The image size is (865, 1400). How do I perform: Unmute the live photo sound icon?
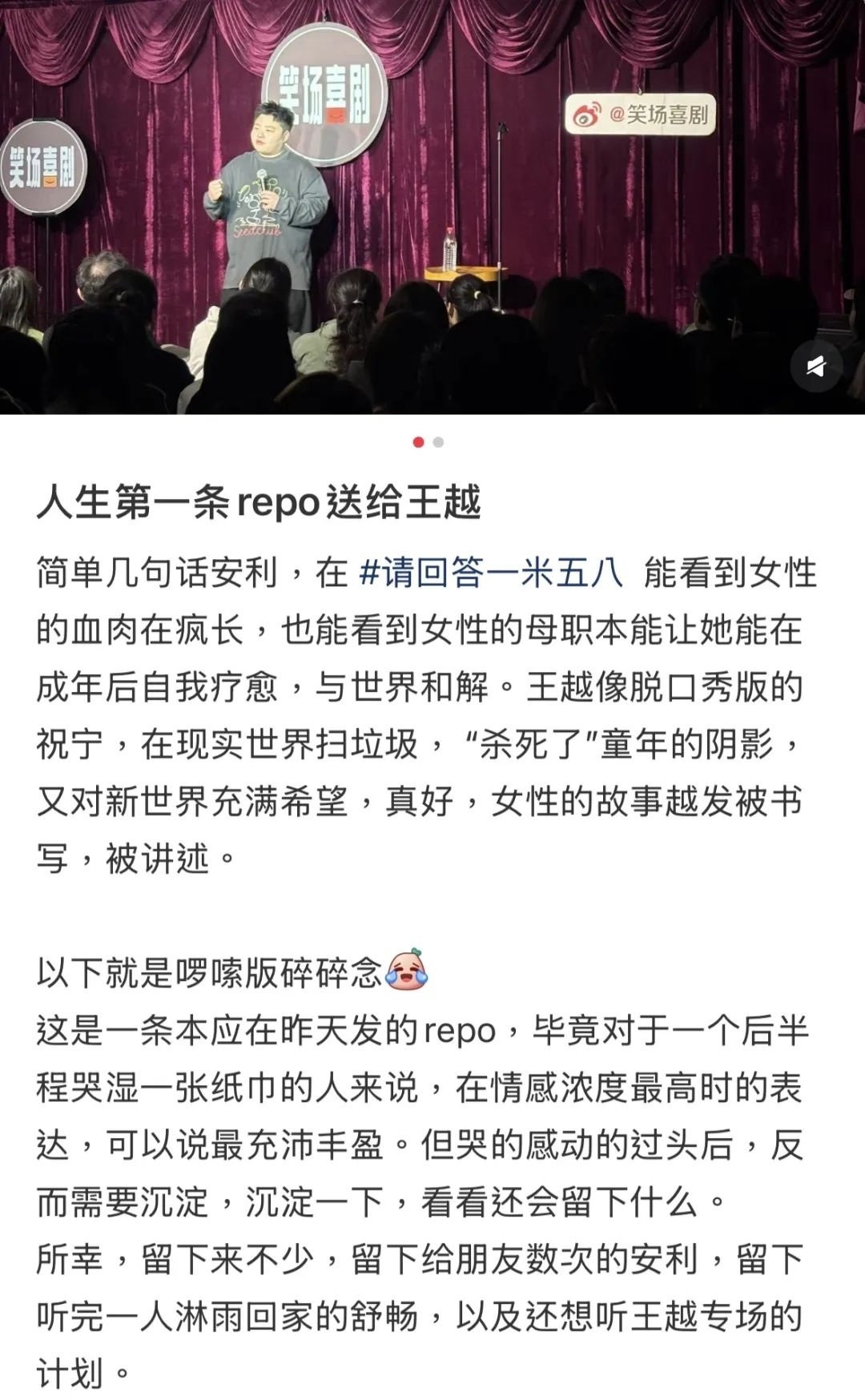tap(815, 367)
